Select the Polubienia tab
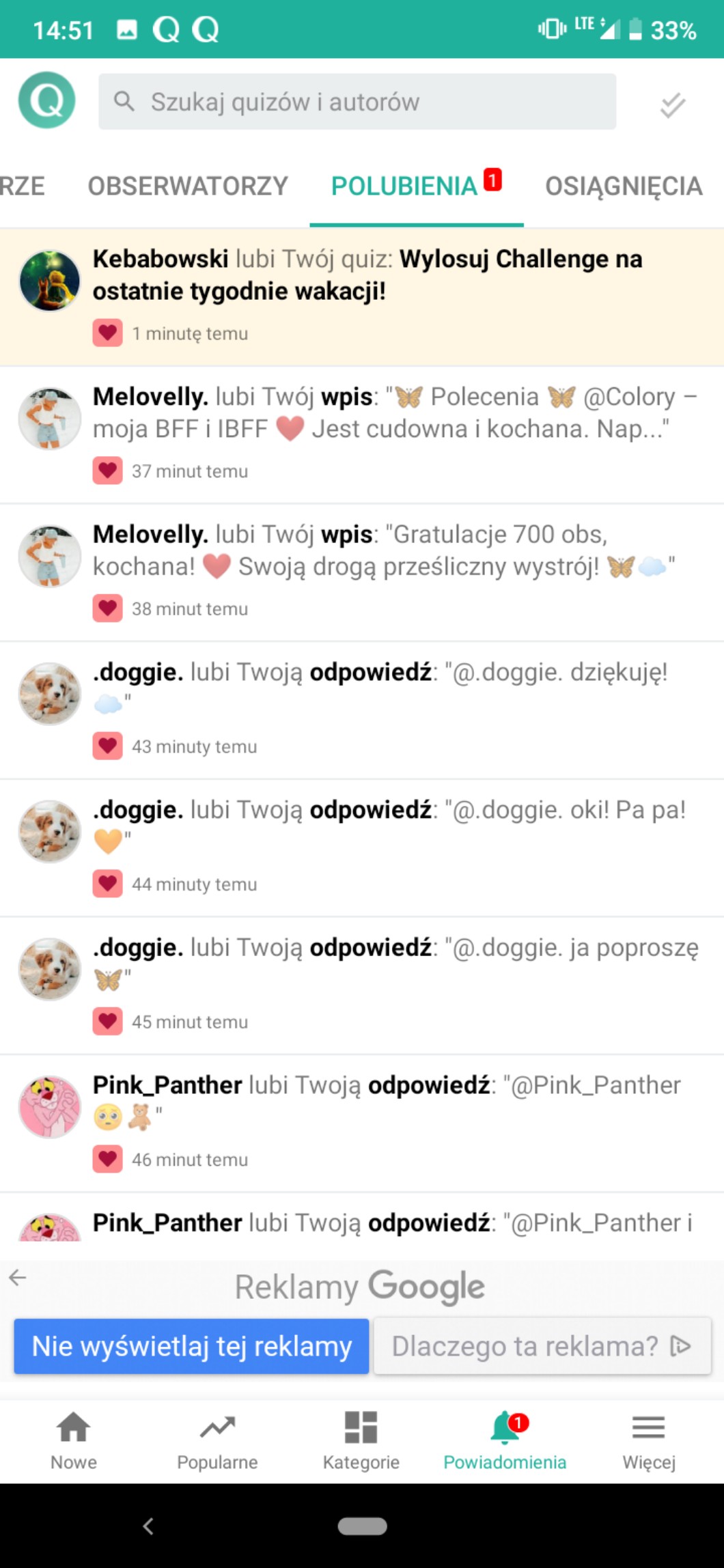 tap(406, 186)
